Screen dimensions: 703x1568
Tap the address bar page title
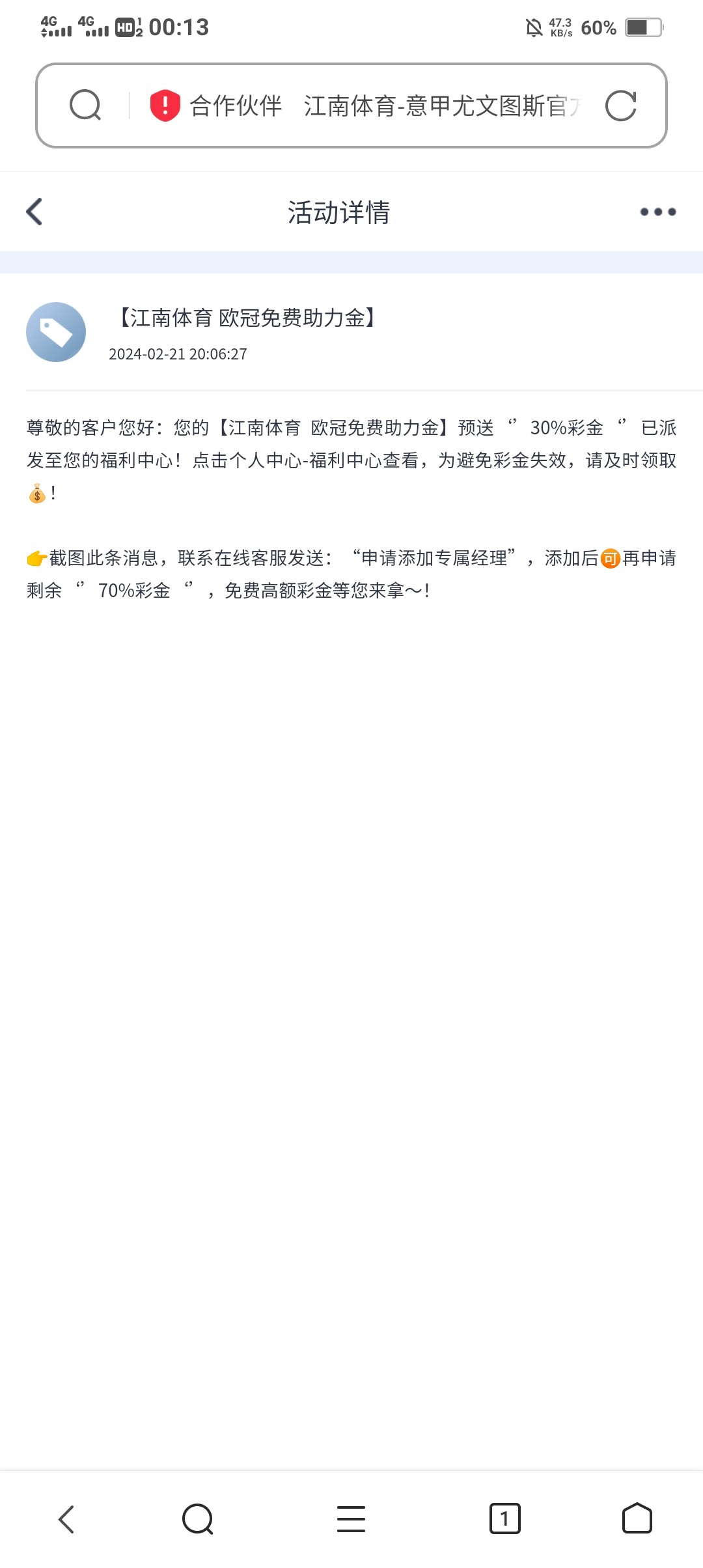tap(441, 105)
